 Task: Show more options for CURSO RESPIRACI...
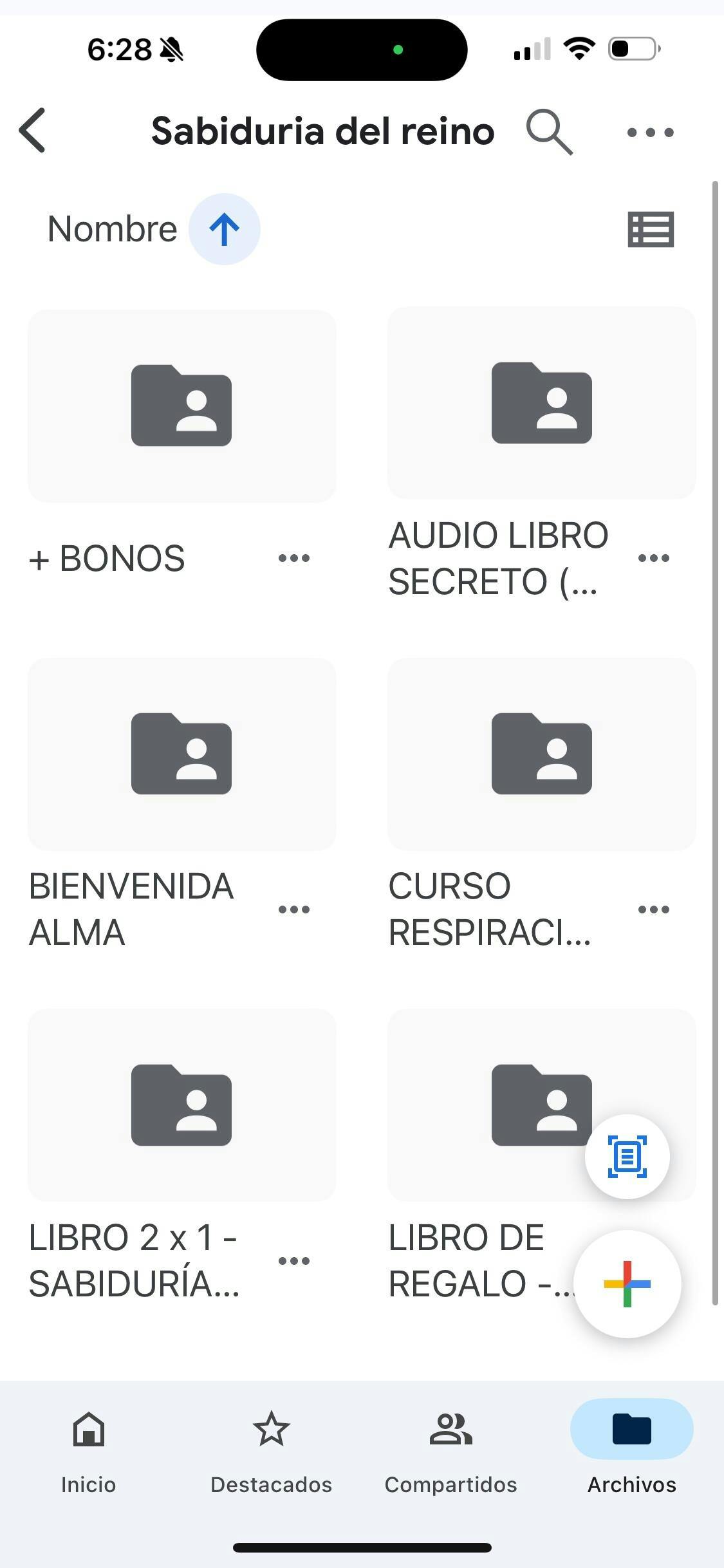[654, 910]
